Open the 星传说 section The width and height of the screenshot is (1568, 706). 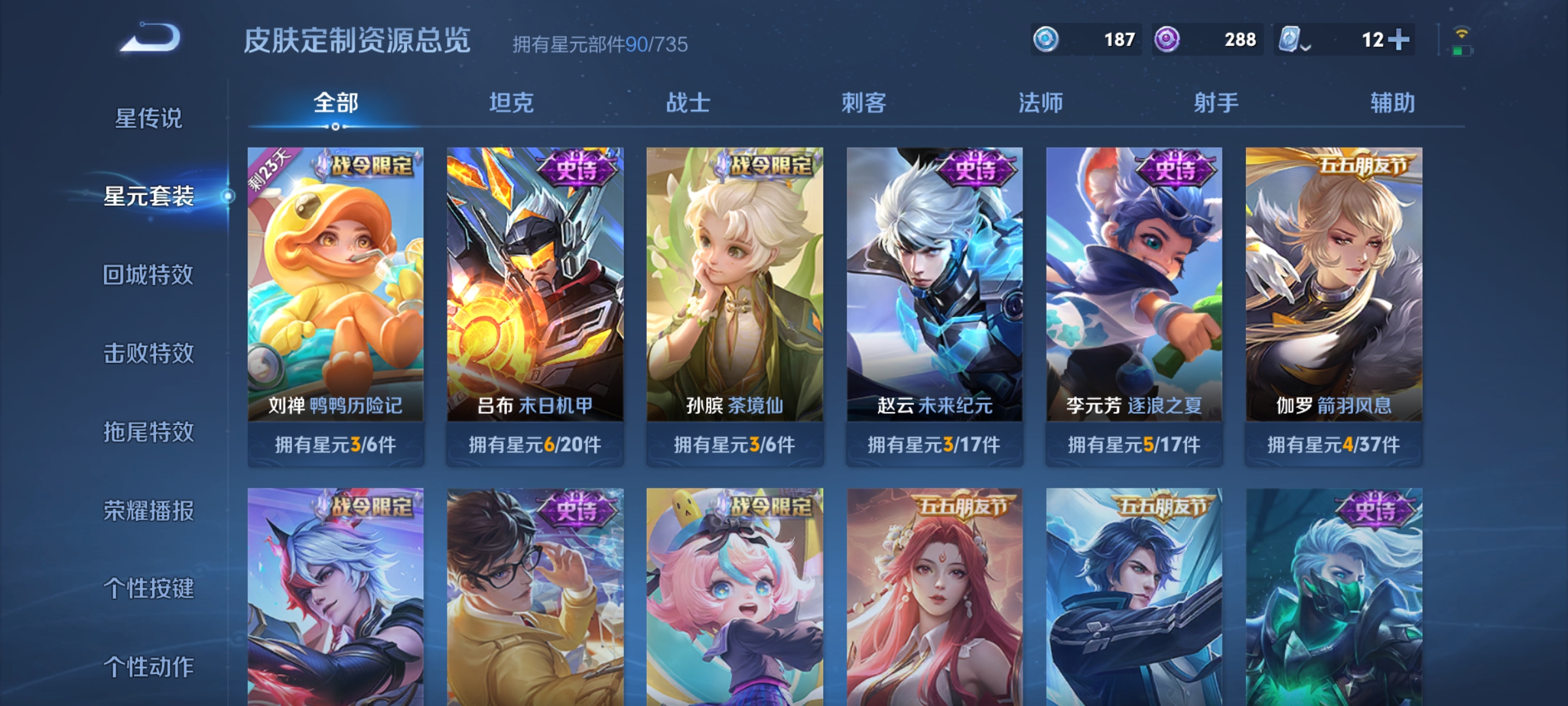(148, 118)
